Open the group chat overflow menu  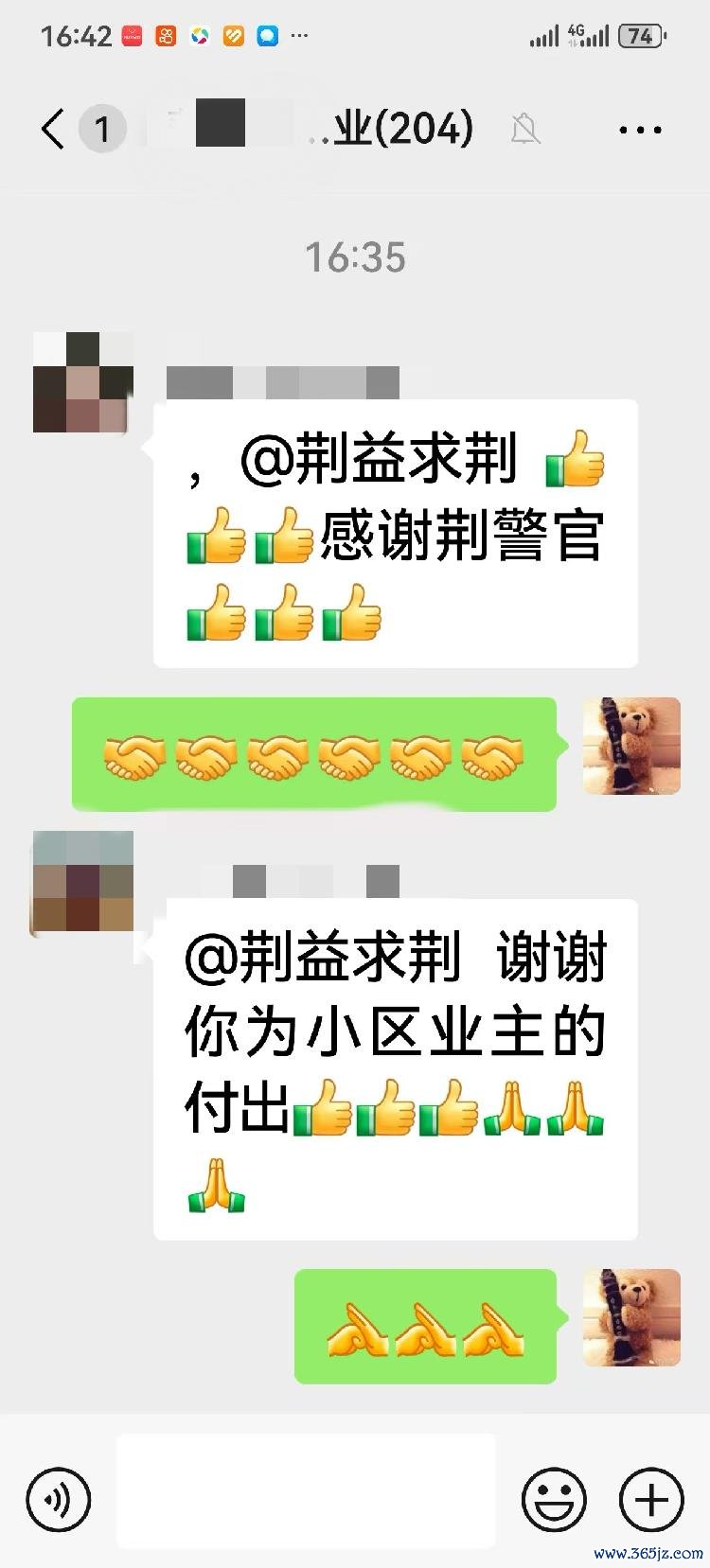640,130
